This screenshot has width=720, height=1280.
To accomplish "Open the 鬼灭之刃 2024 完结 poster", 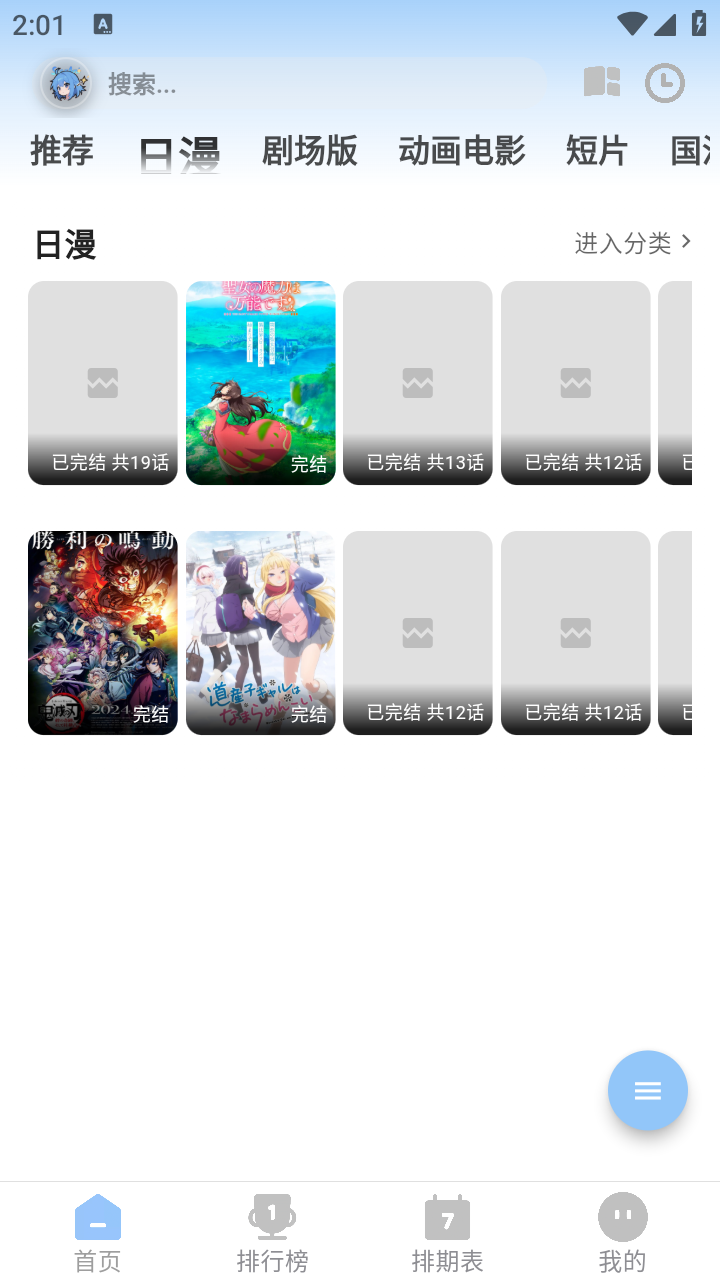I will pos(102,632).
